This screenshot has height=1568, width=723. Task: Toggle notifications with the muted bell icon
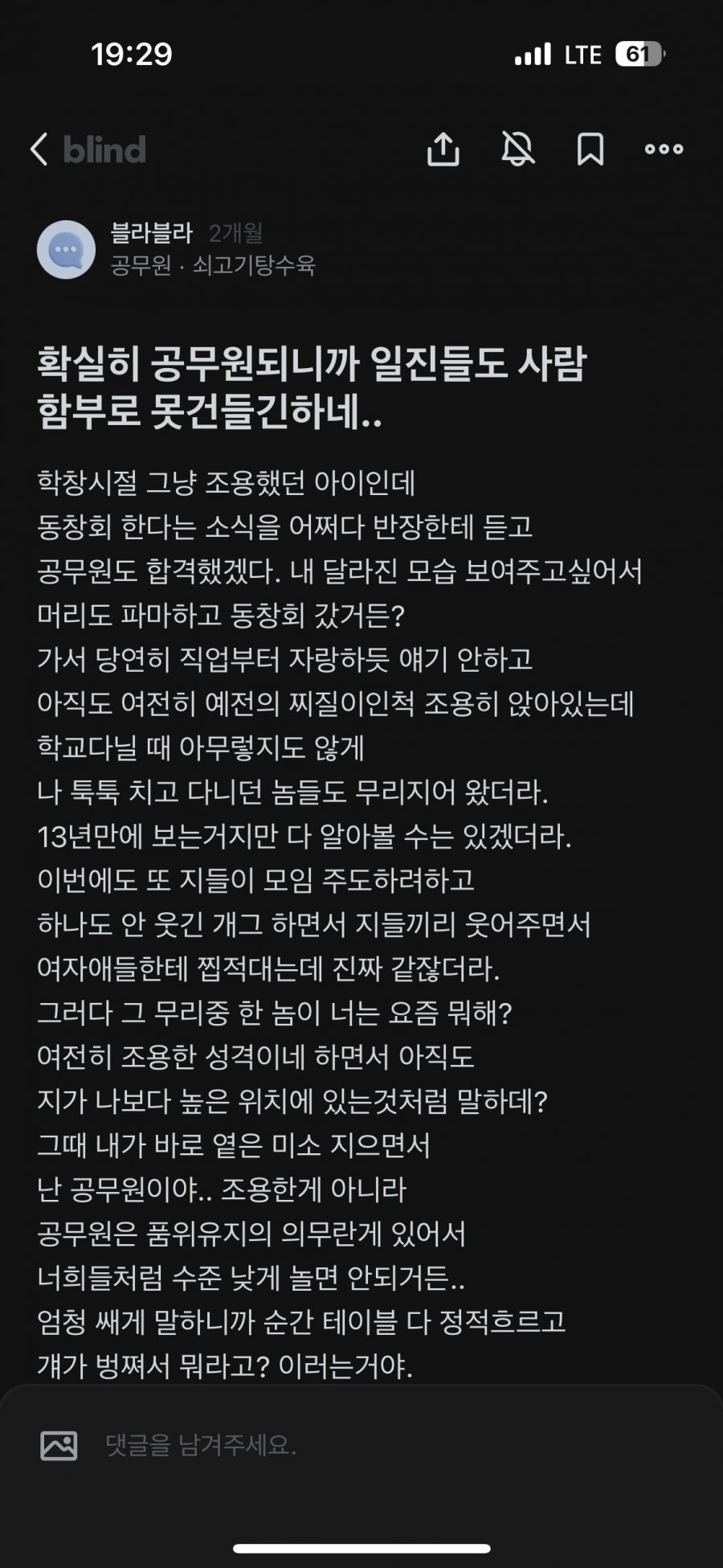(x=518, y=149)
